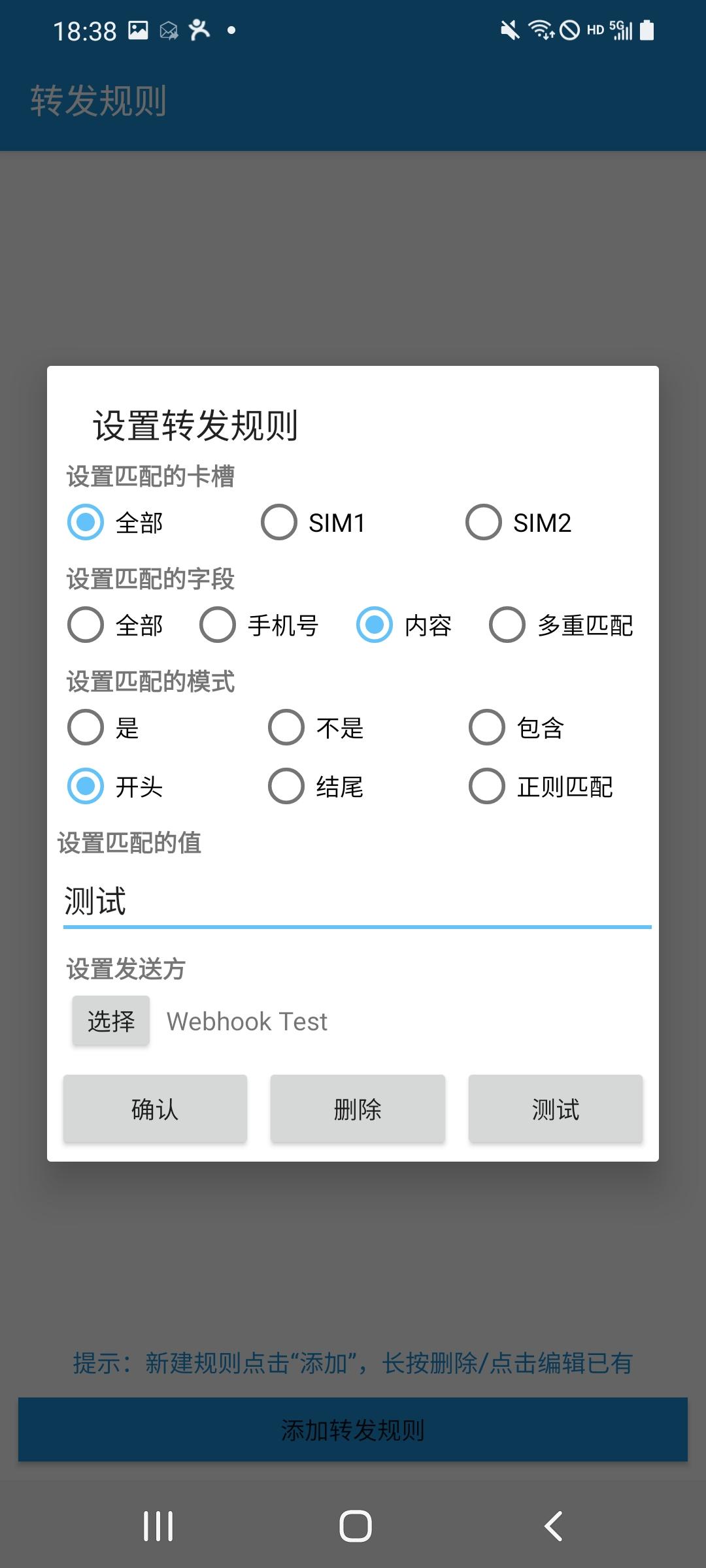Tap the gallery notification icon
Screen dimensions: 706x1568
coord(137,29)
